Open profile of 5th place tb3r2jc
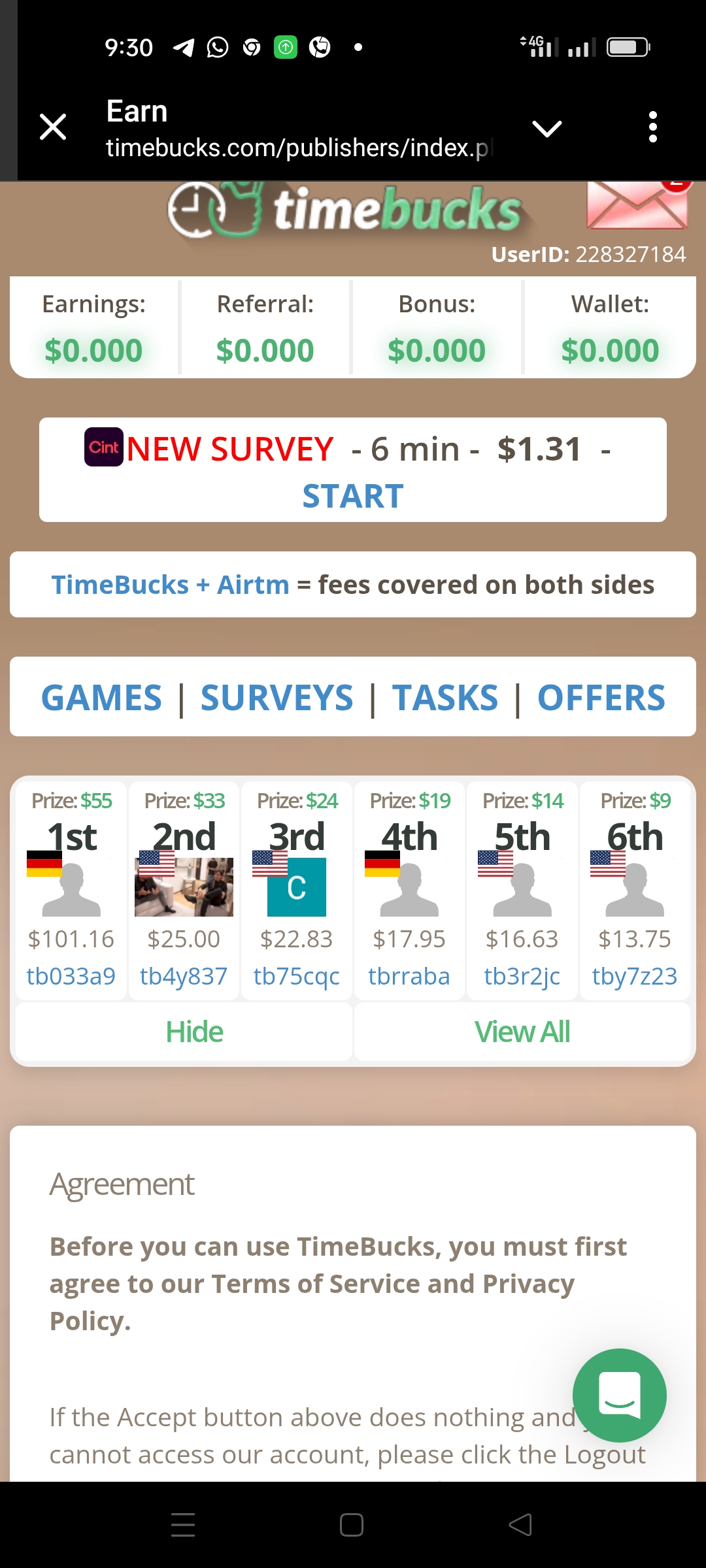The image size is (706, 1568). point(522,976)
